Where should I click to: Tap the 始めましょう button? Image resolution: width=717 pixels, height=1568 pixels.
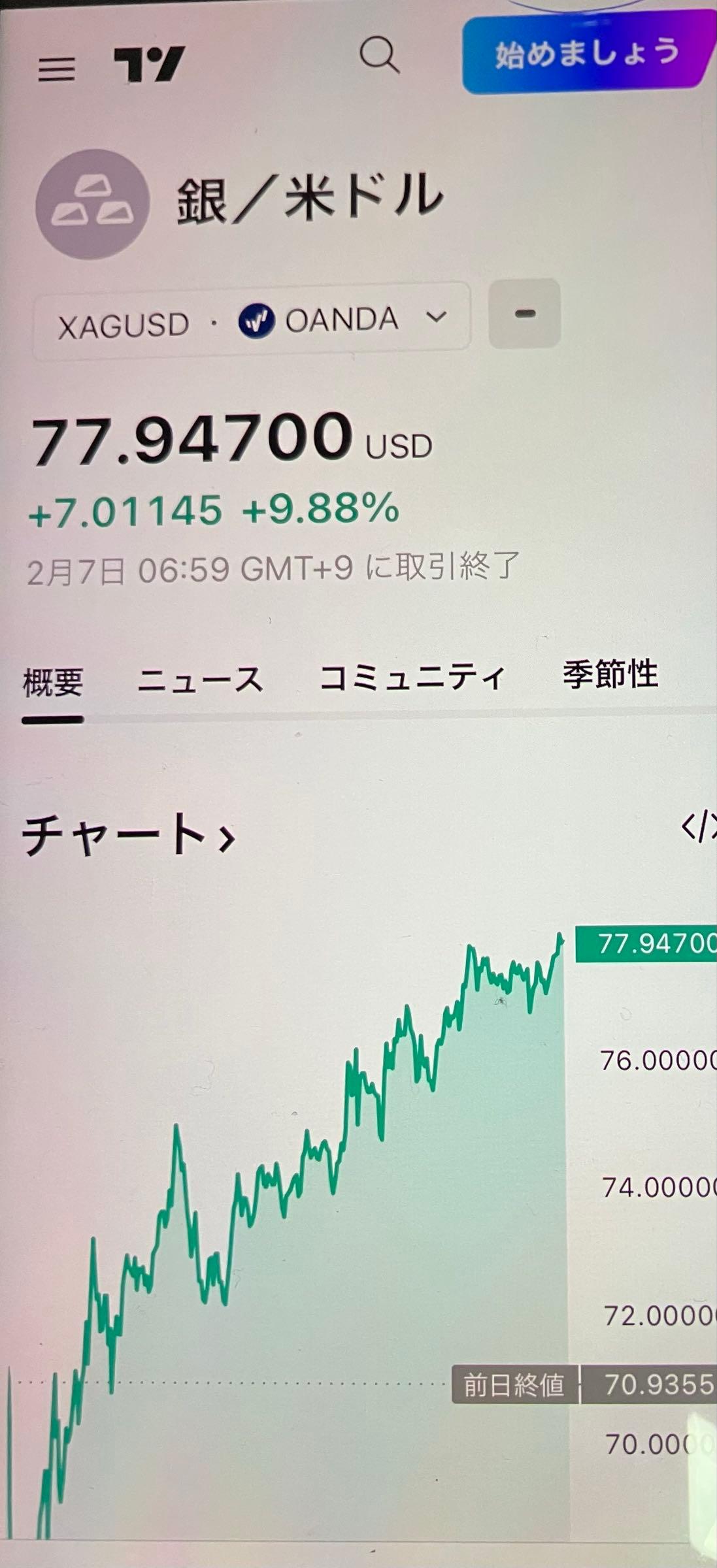(586, 55)
